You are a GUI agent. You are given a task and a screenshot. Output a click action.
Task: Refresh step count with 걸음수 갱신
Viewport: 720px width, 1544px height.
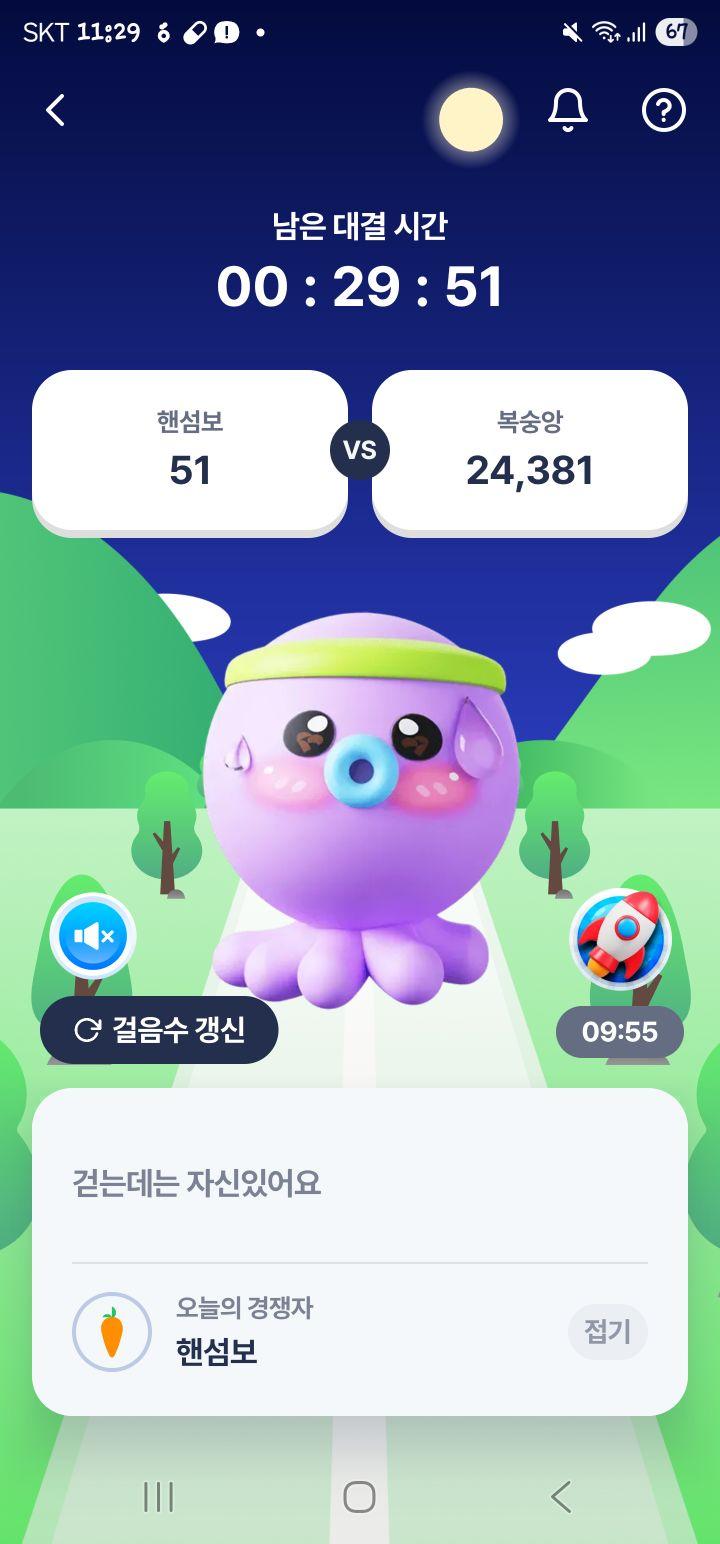tap(159, 1030)
